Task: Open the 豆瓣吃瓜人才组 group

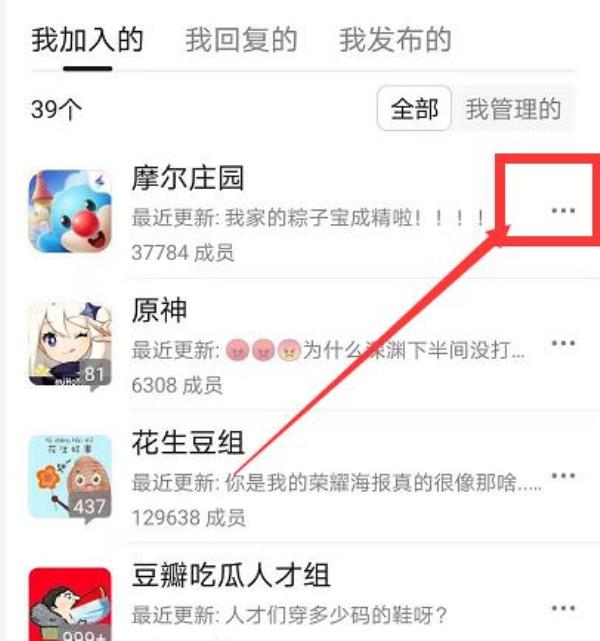Action: point(231,574)
